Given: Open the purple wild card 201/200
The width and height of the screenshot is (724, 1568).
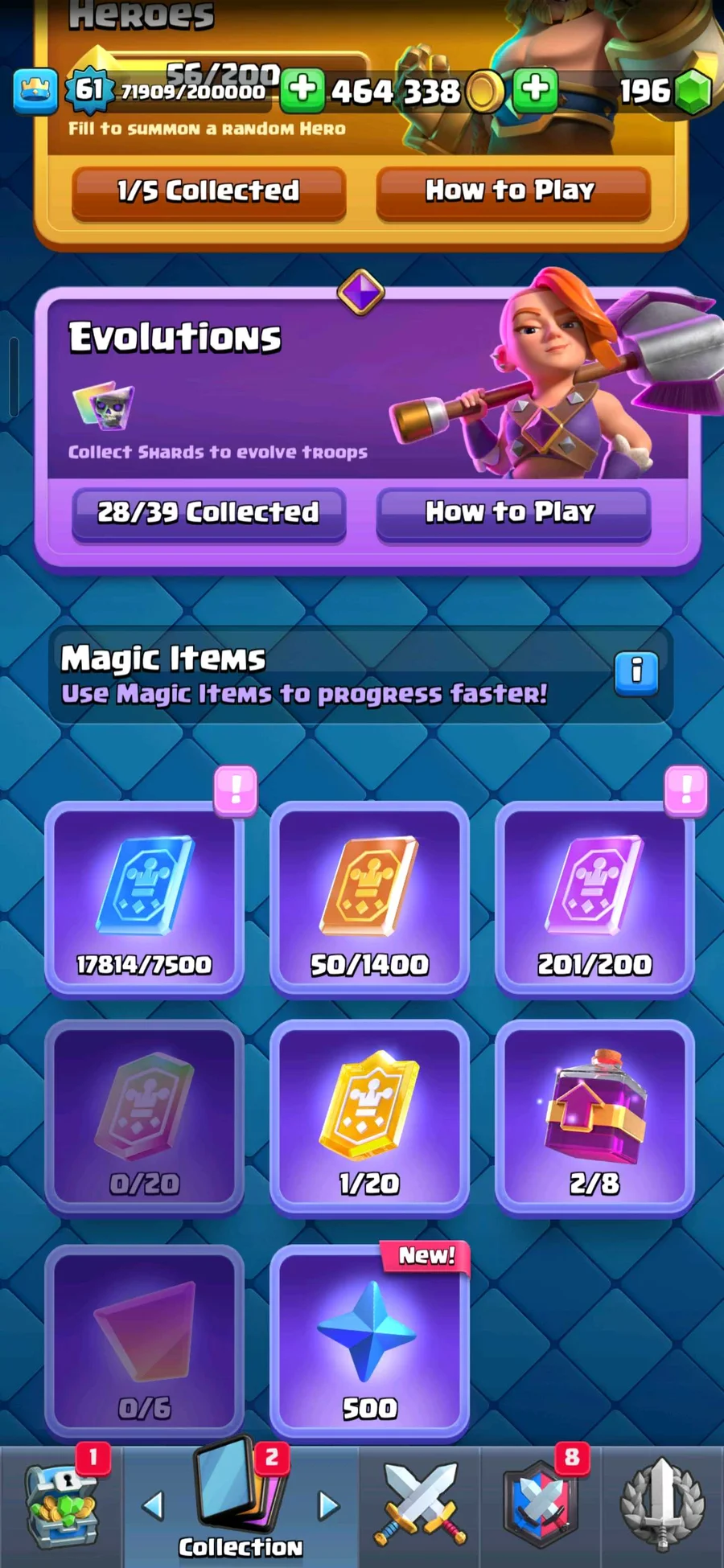Looking at the screenshot, I should coord(594,899).
